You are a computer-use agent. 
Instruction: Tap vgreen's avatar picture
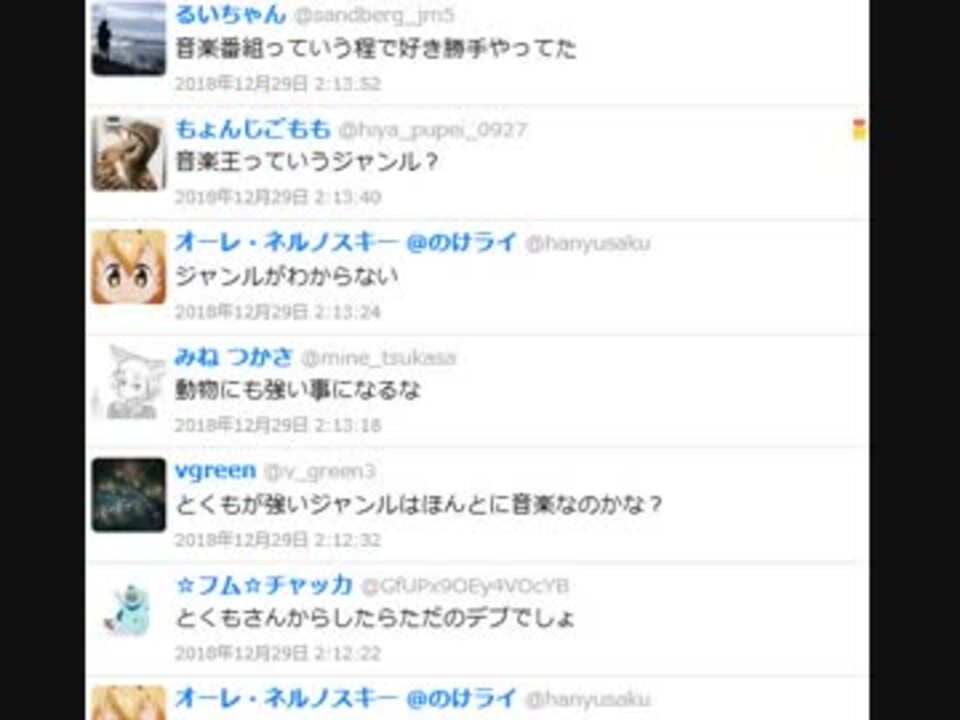[128, 494]
